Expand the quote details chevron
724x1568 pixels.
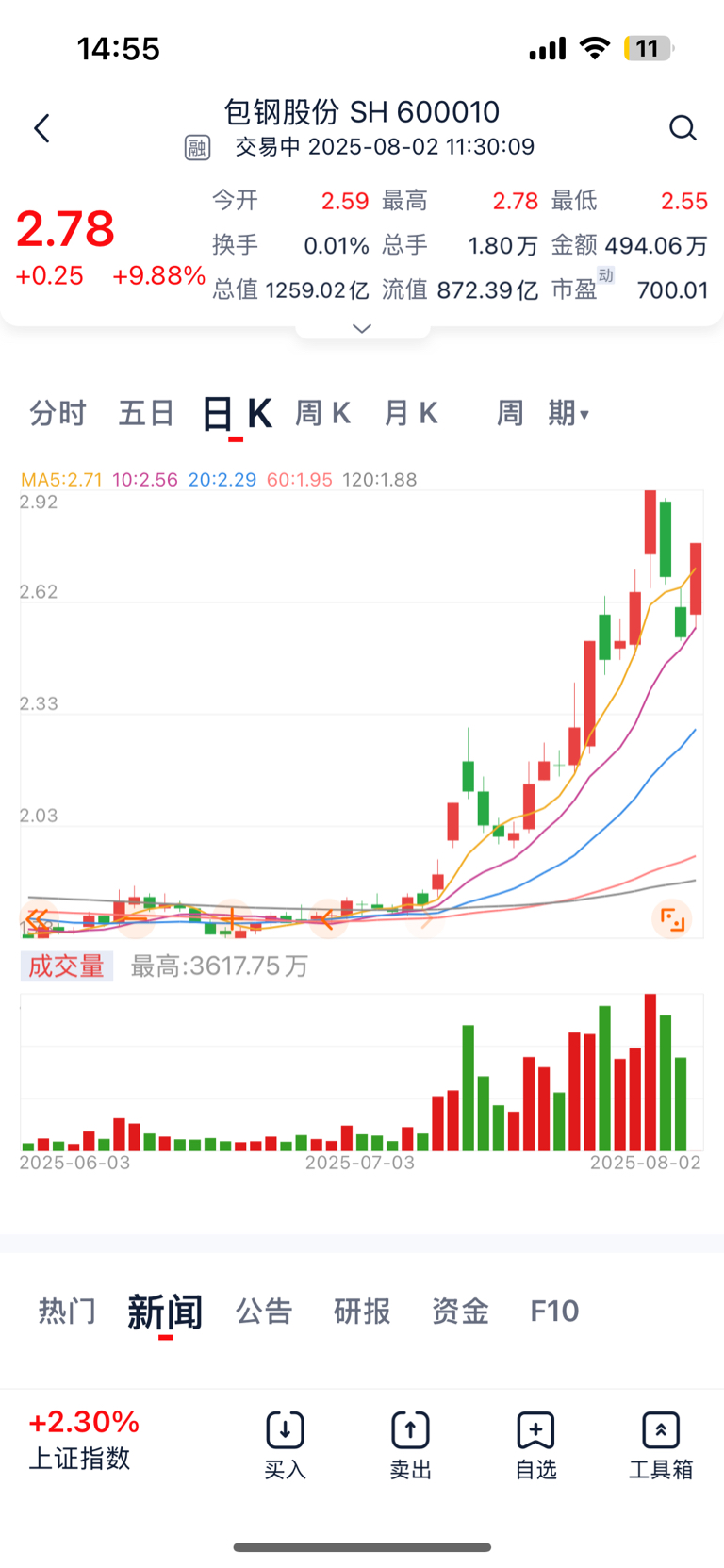pyautogui.click(x=362, y=328)
